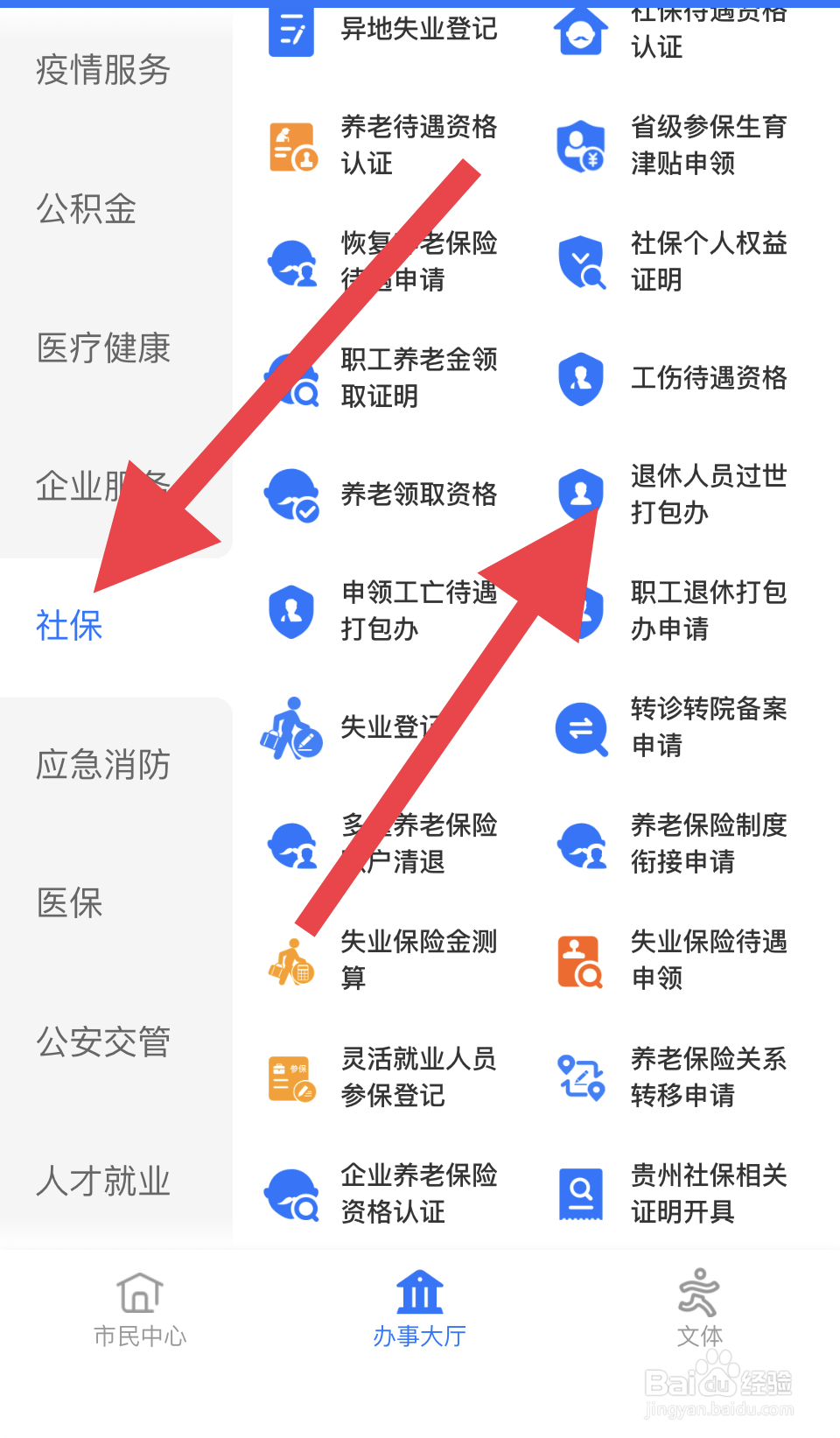Open the 转诊转院备案申请 icon
Image resolution: width=840 pixels, height=1438 pixels.
[580, 728]
